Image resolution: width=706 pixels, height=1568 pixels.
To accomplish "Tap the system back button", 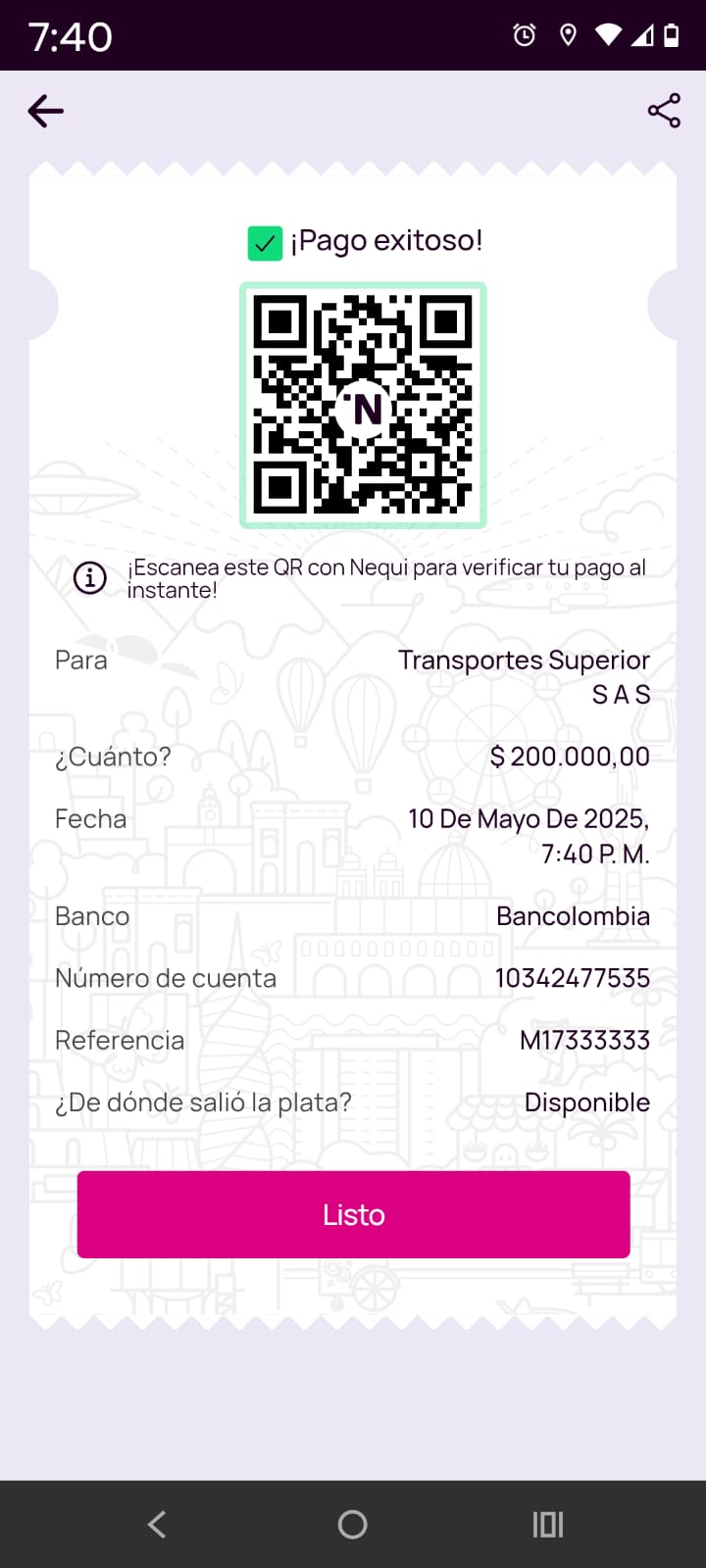I will pyautogui.click(x=157, y=1524).
